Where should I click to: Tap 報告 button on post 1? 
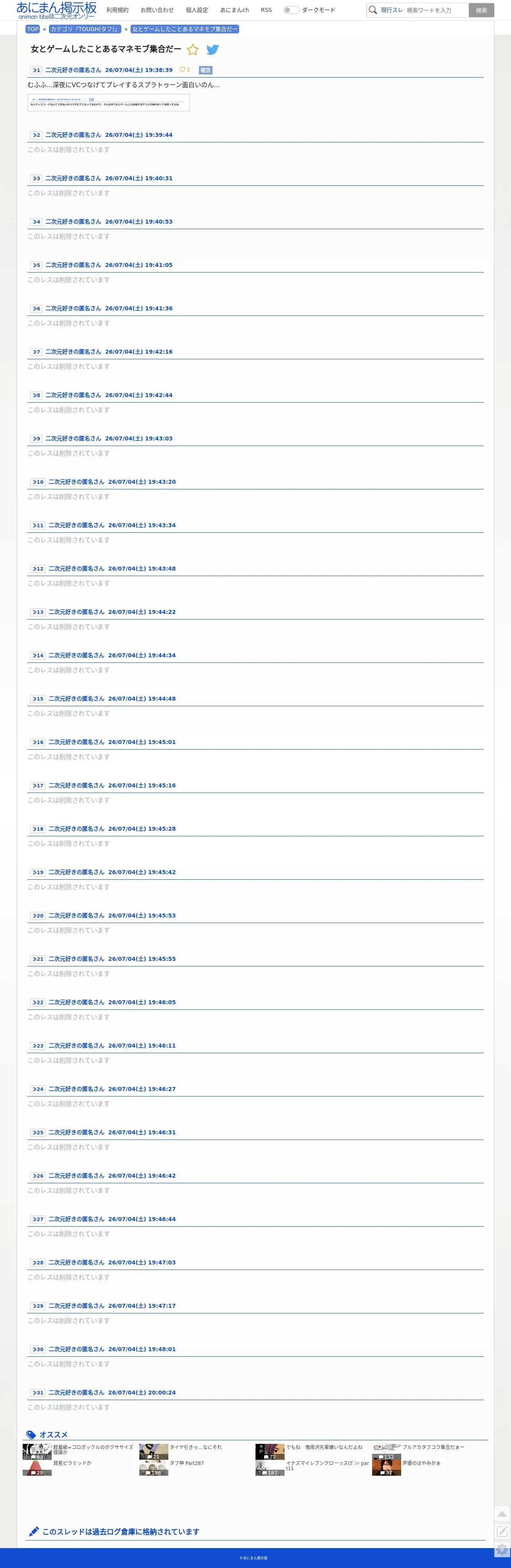(206, 70)
